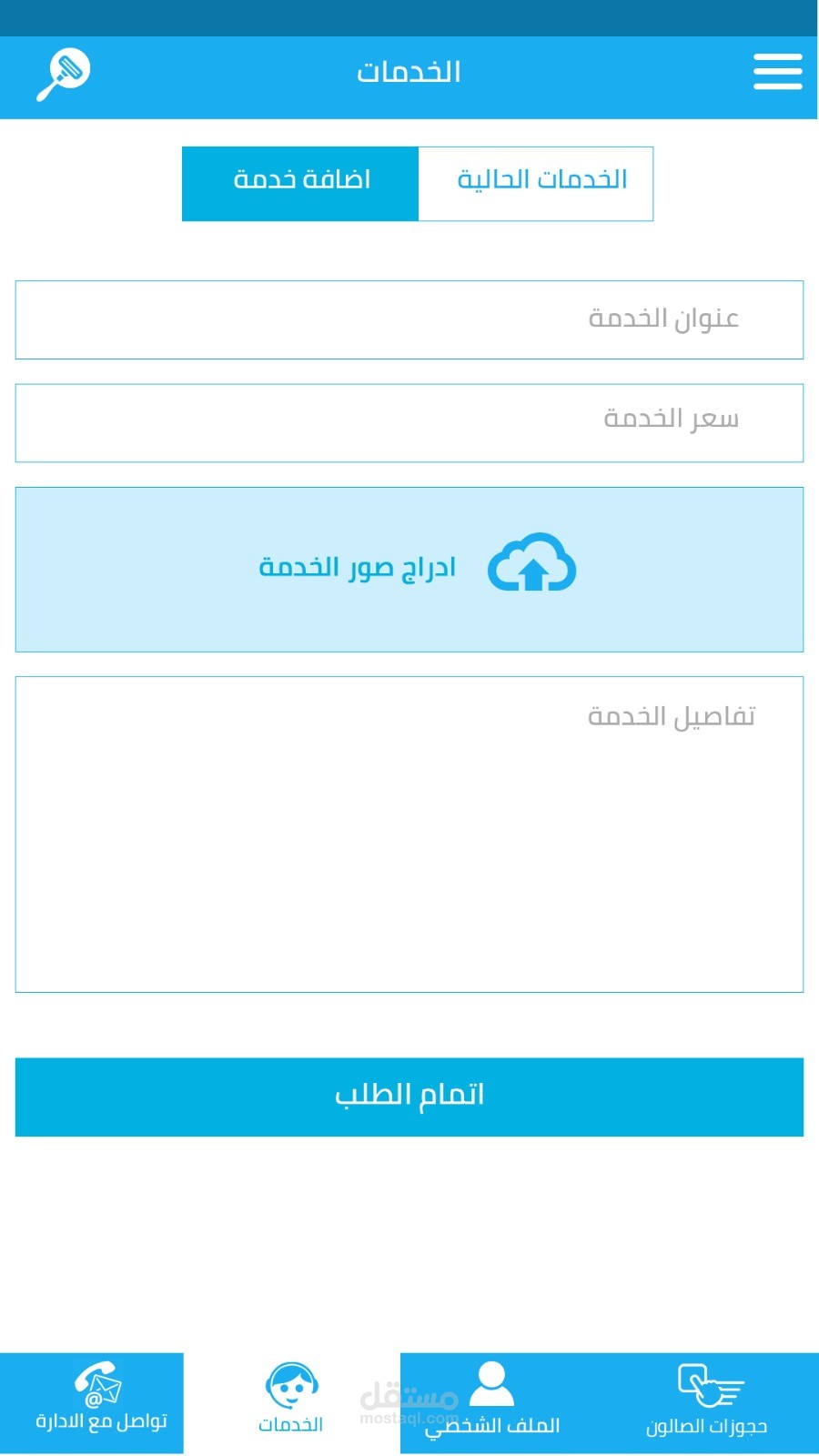Switch to the الخدمات الحالية tab

pyautogui.click(x=536, y=184)
